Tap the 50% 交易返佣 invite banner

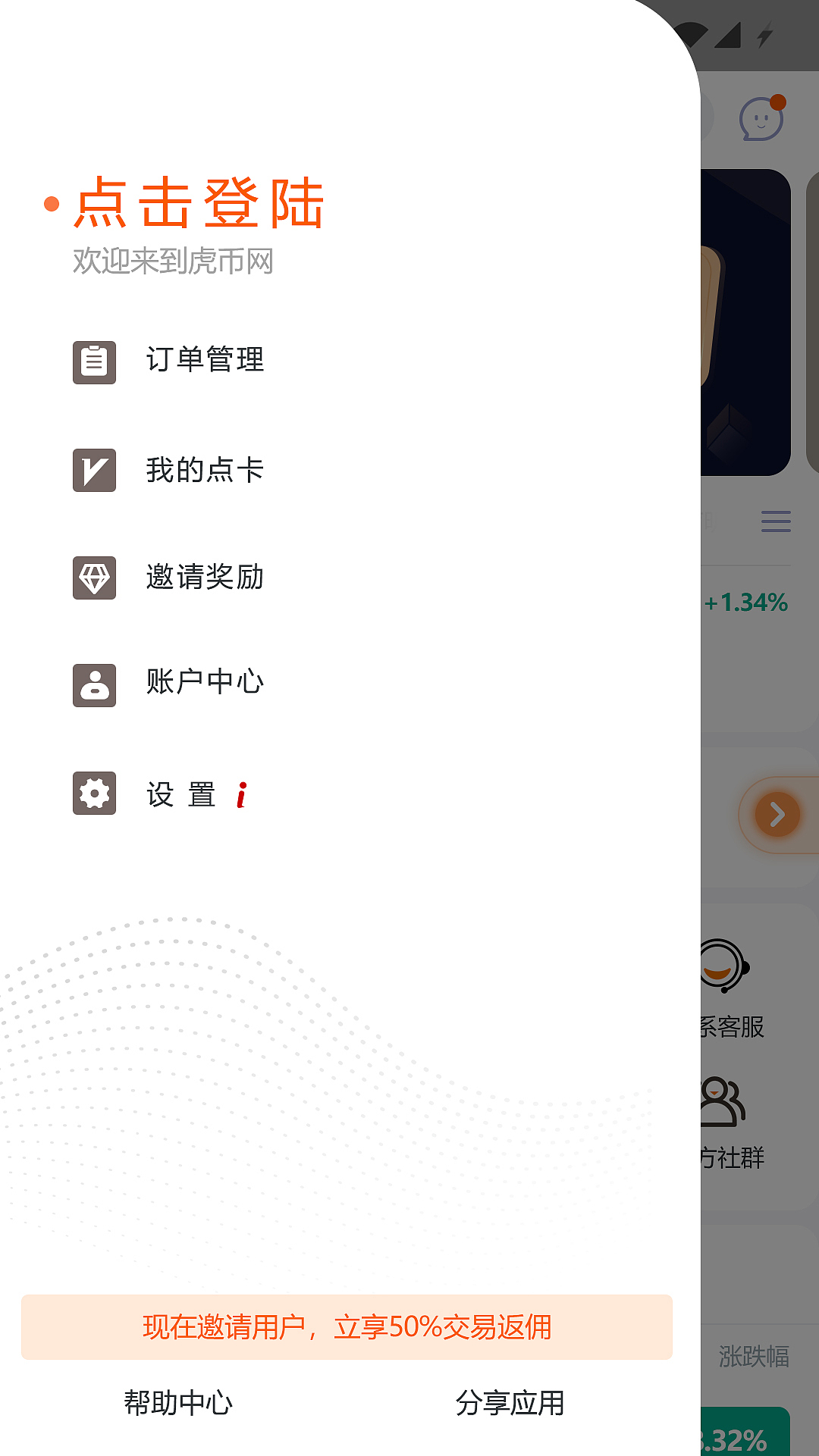[x=347, y=1326]
